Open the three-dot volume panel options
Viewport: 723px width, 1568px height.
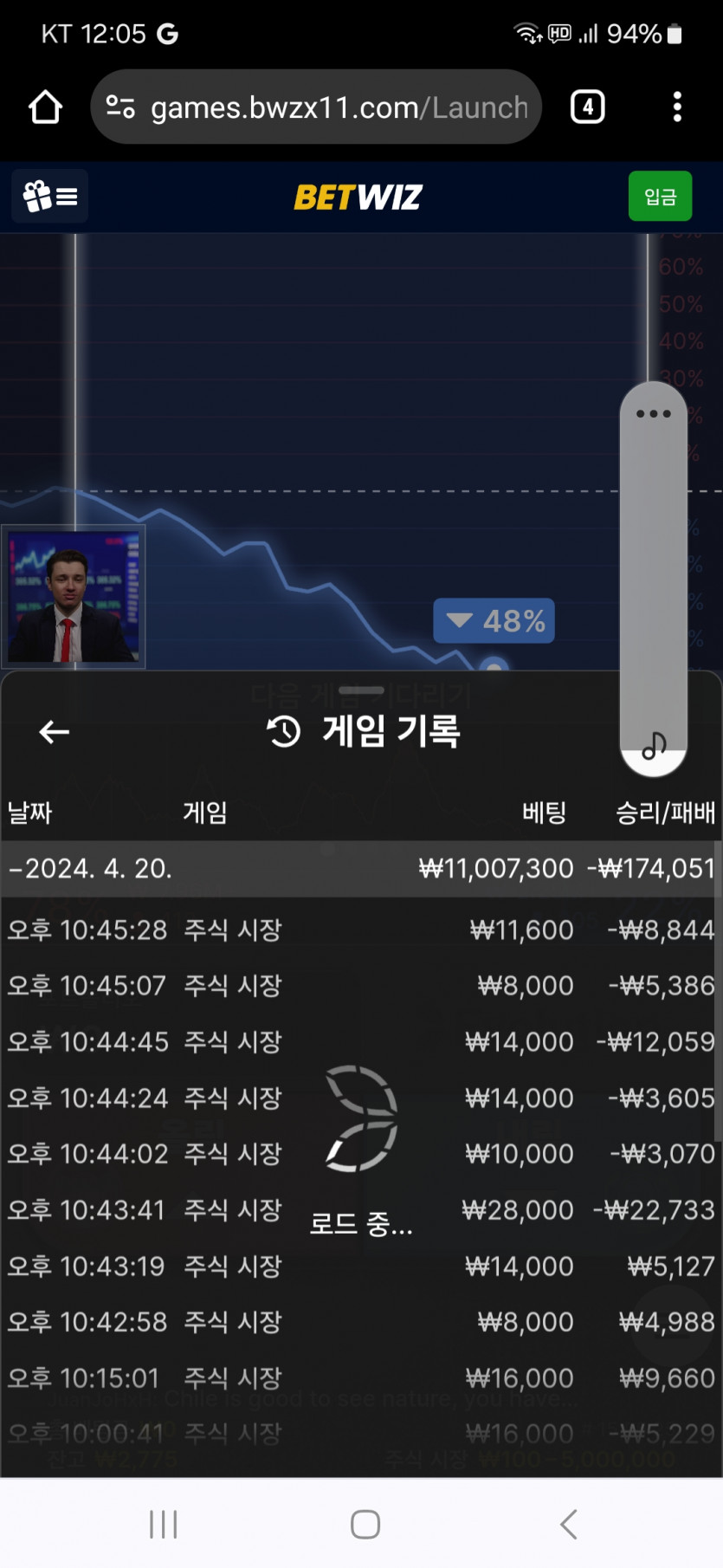(x=653, y=413)
